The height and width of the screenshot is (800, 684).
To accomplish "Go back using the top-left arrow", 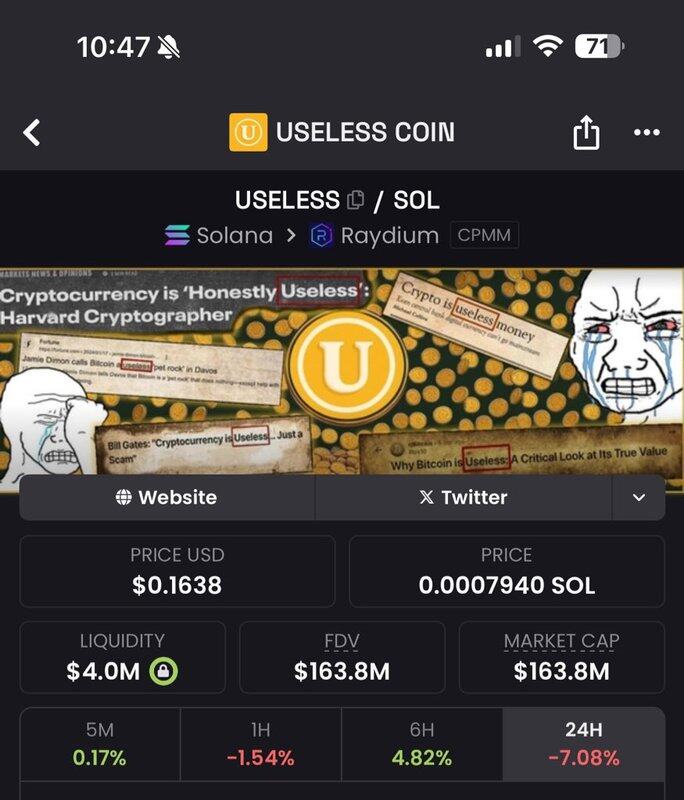I will tap(32, 133).
